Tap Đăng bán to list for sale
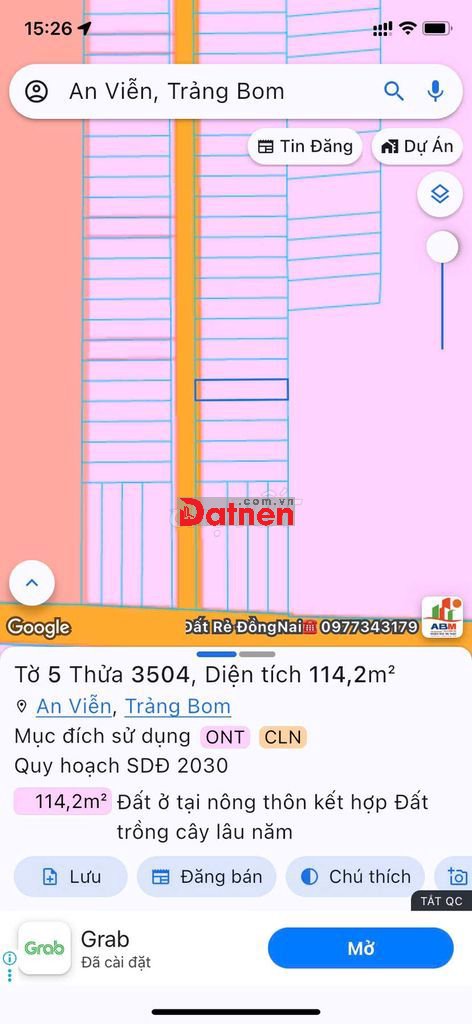Image resolution: width=472 pixels, height=1024 pixels. (x=206, y=876)
